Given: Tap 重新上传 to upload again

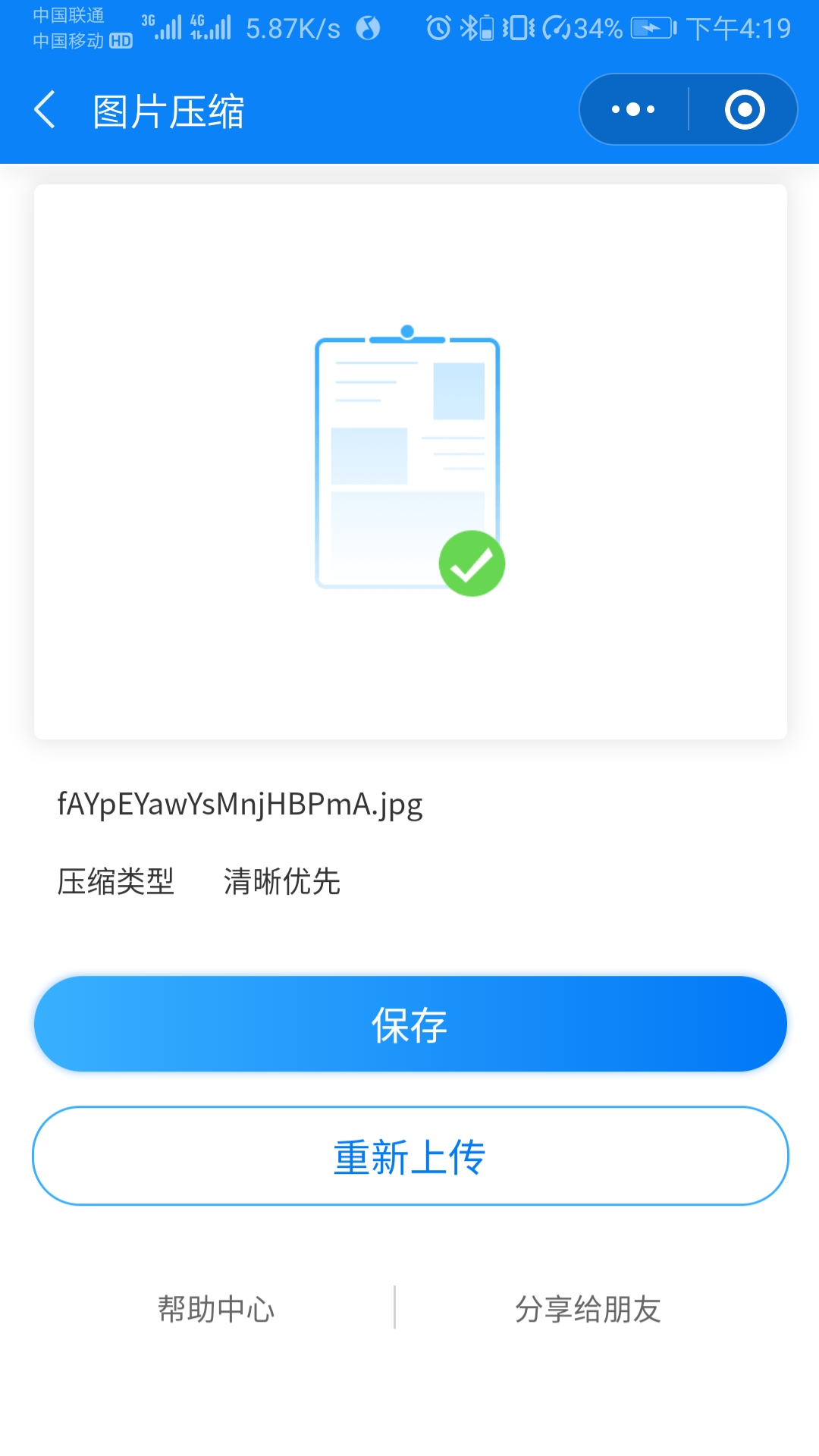Looking at the screenshot, I should click(409, 1156).
